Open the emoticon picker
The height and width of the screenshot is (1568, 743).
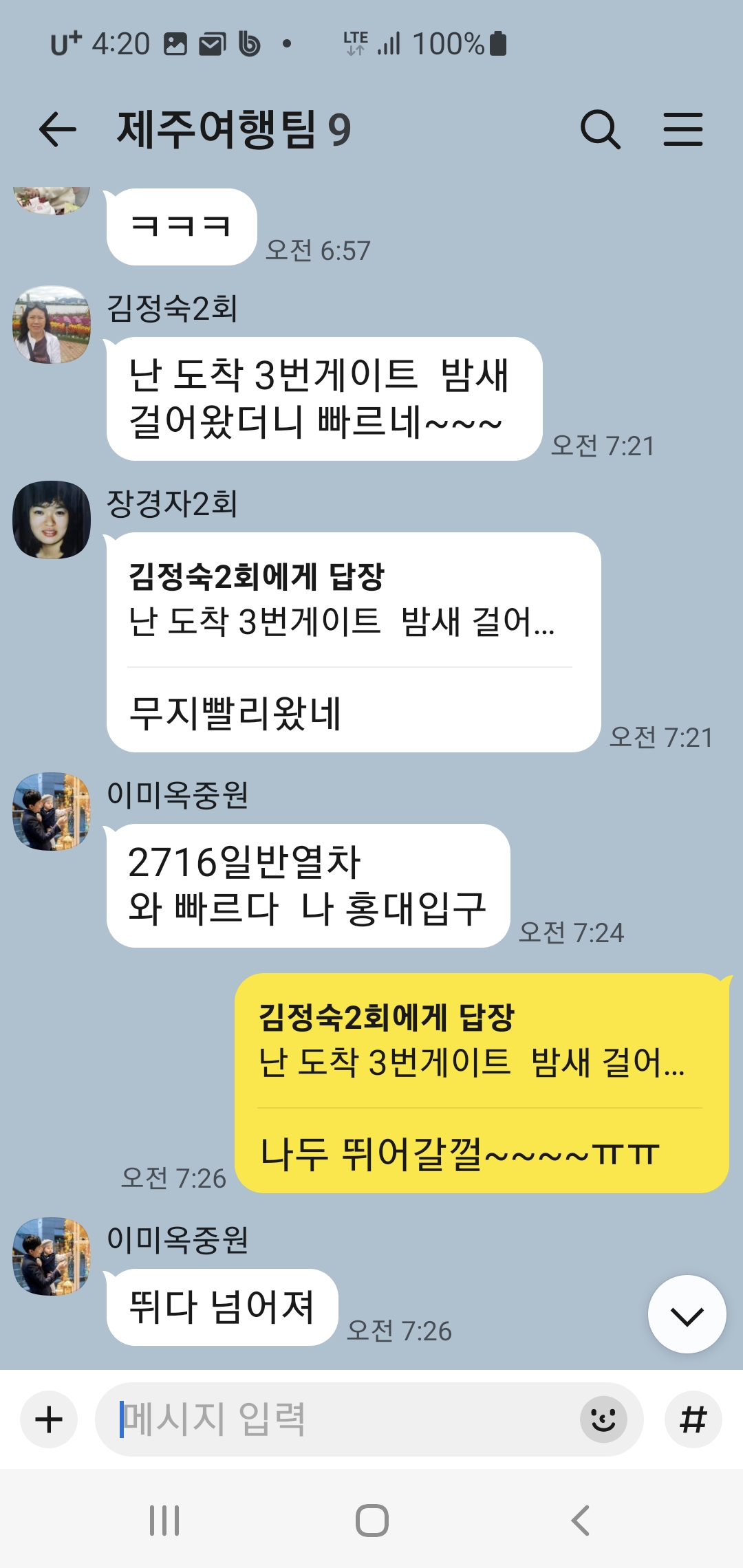tap(603, 1419)
